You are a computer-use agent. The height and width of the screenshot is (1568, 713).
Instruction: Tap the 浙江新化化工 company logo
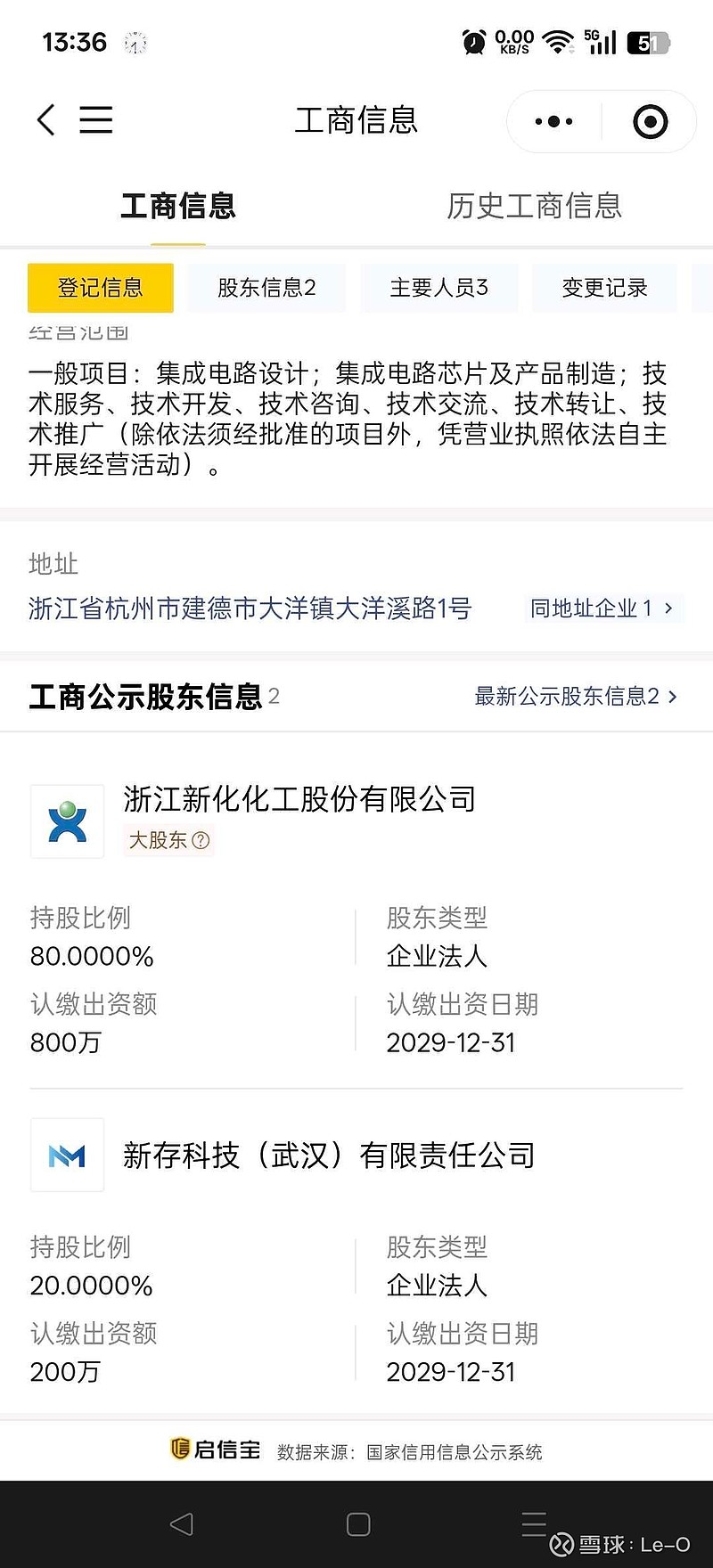pos(67,821)
